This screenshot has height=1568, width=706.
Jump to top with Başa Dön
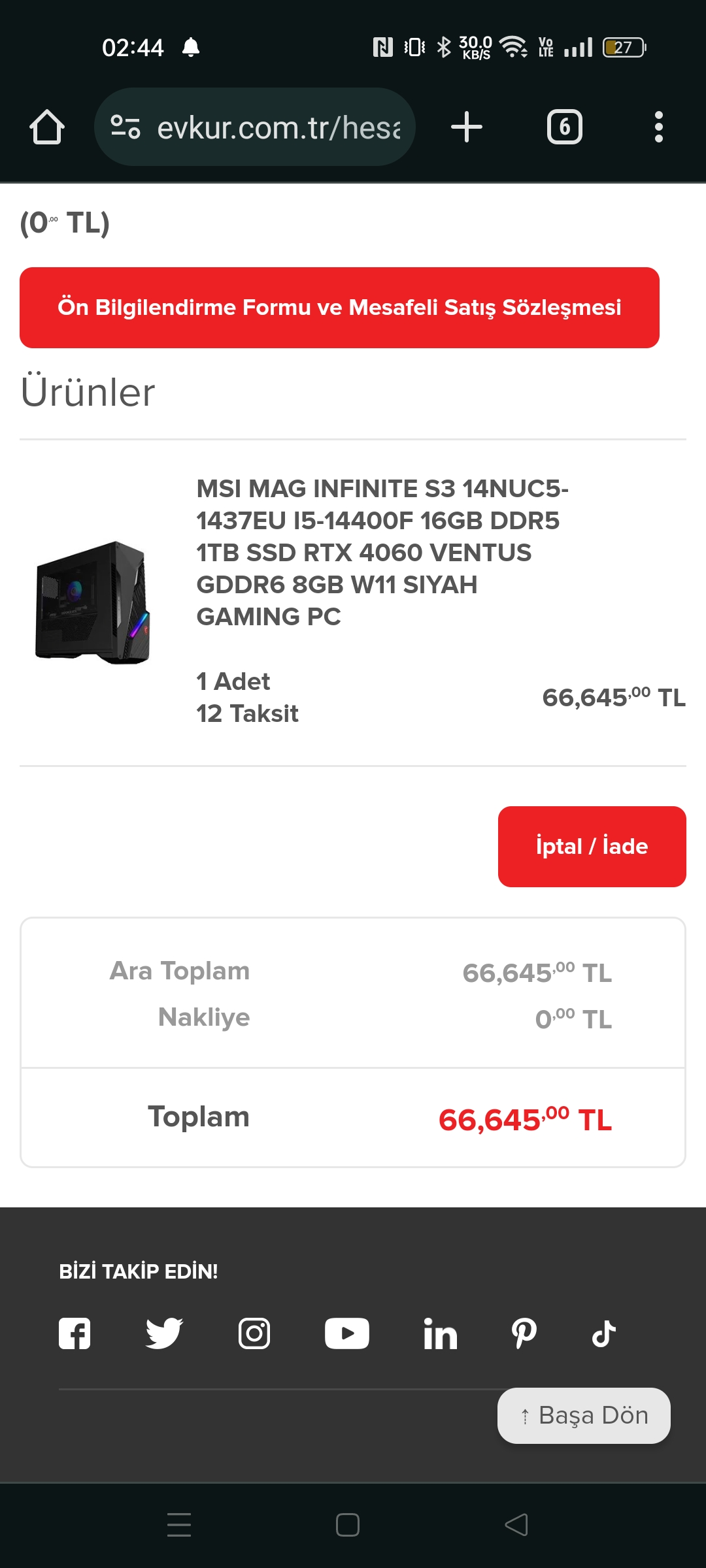[x=584, y=1416]
